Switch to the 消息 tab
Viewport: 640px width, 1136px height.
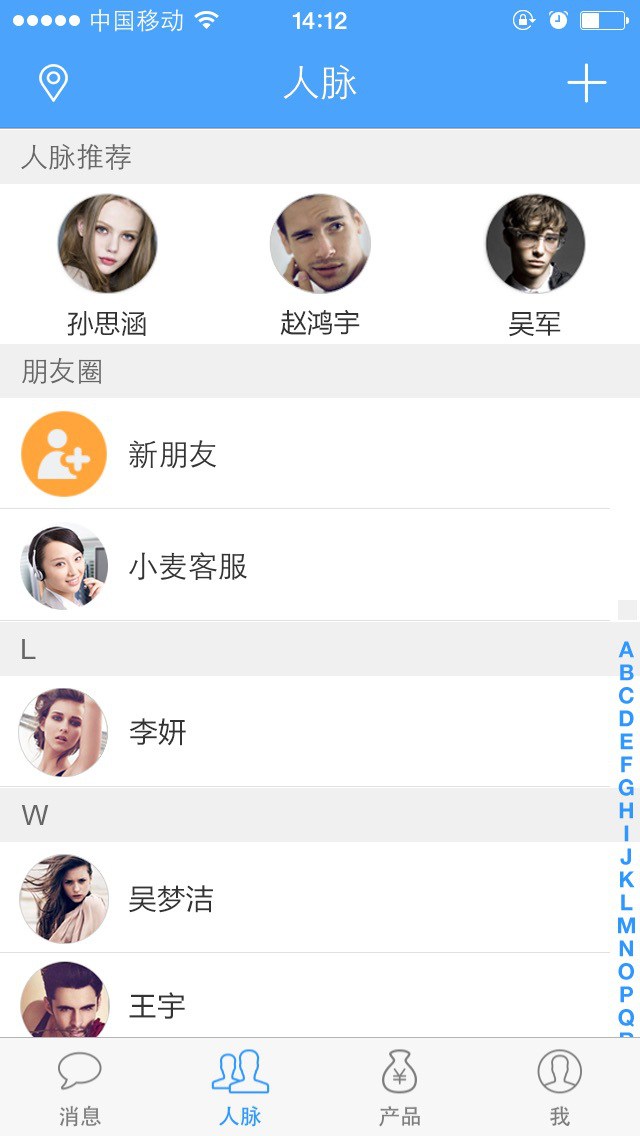tap(80, 1088)
